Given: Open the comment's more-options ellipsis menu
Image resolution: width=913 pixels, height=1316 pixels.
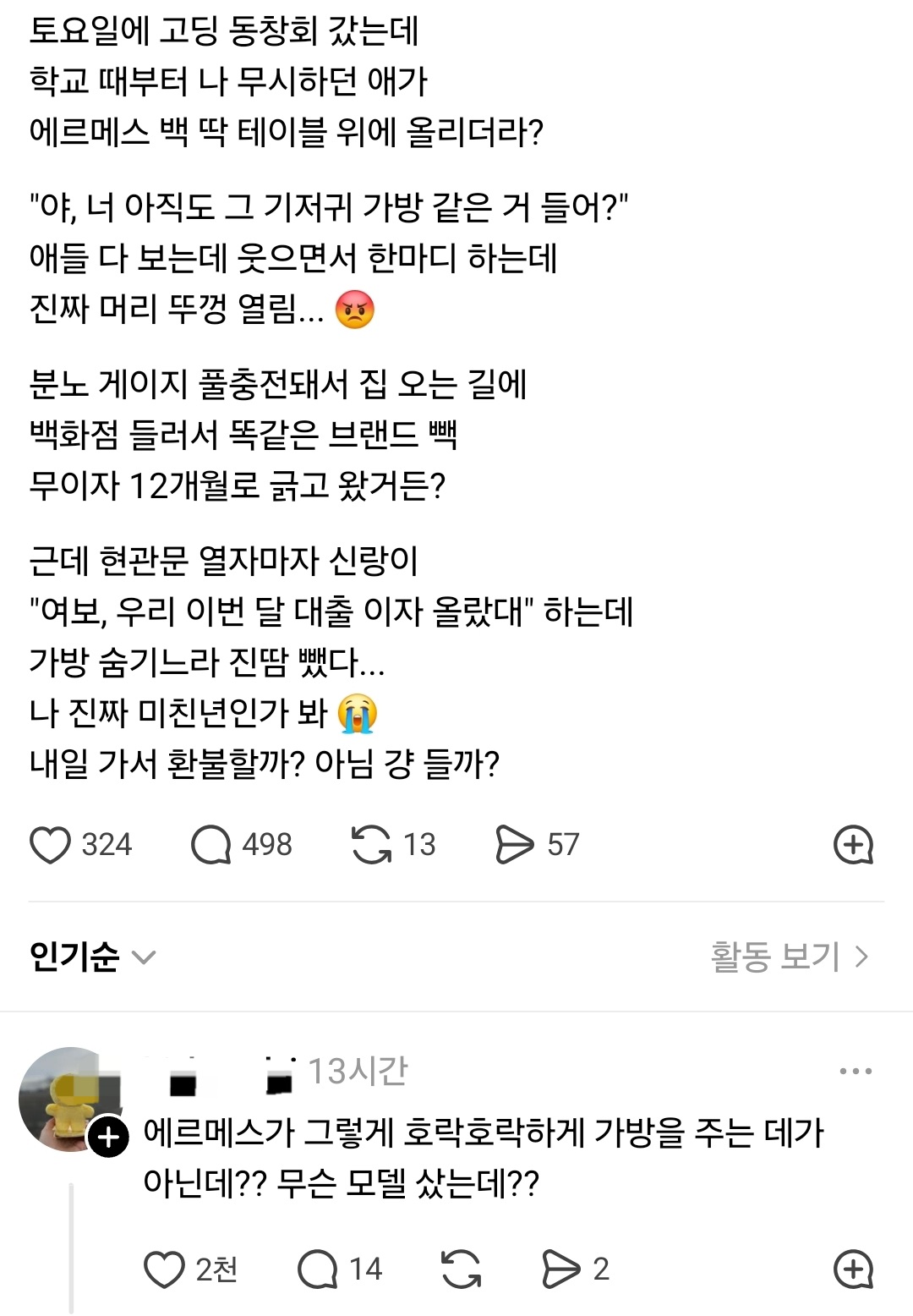Looking at the screenshot, I should point(857,1070).
